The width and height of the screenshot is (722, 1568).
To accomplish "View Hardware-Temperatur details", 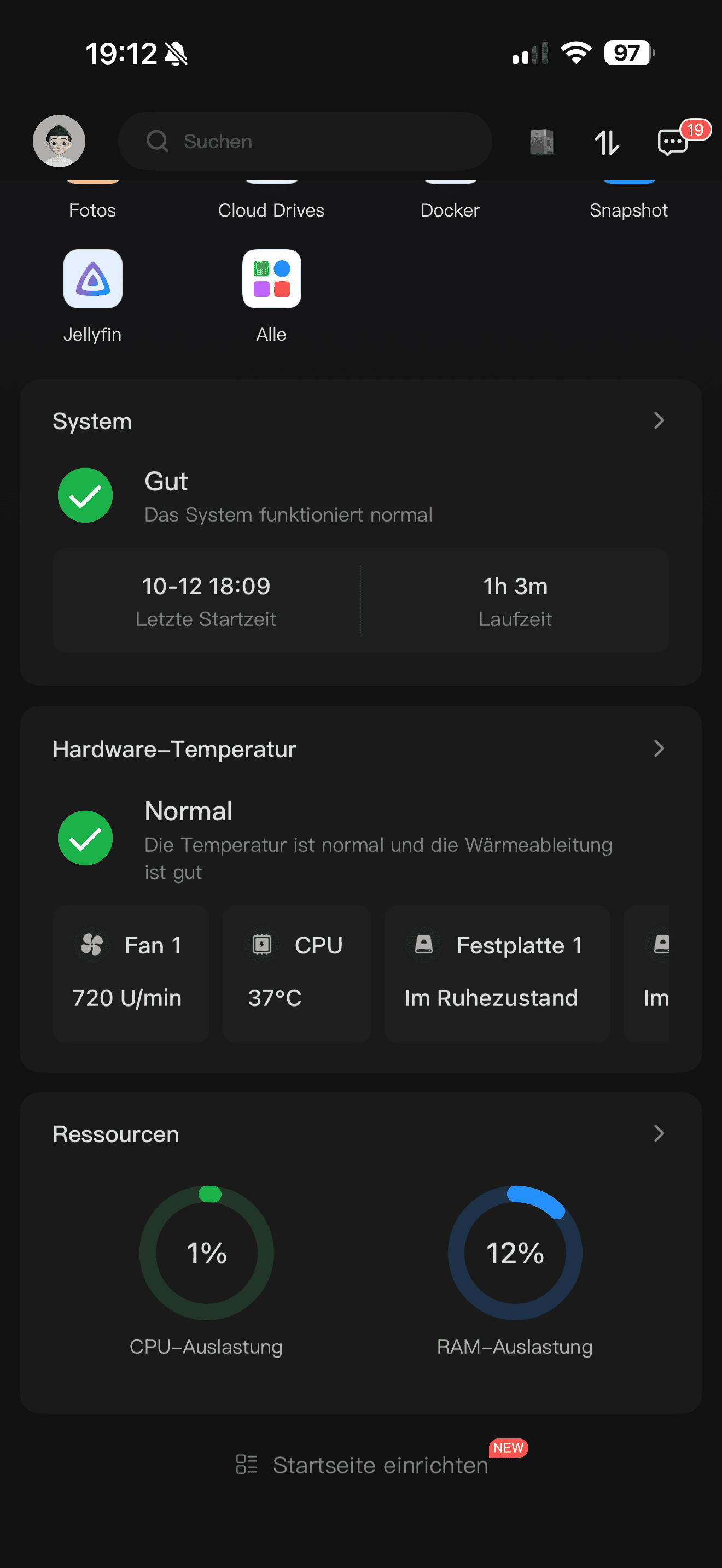I will click(658, 748).
